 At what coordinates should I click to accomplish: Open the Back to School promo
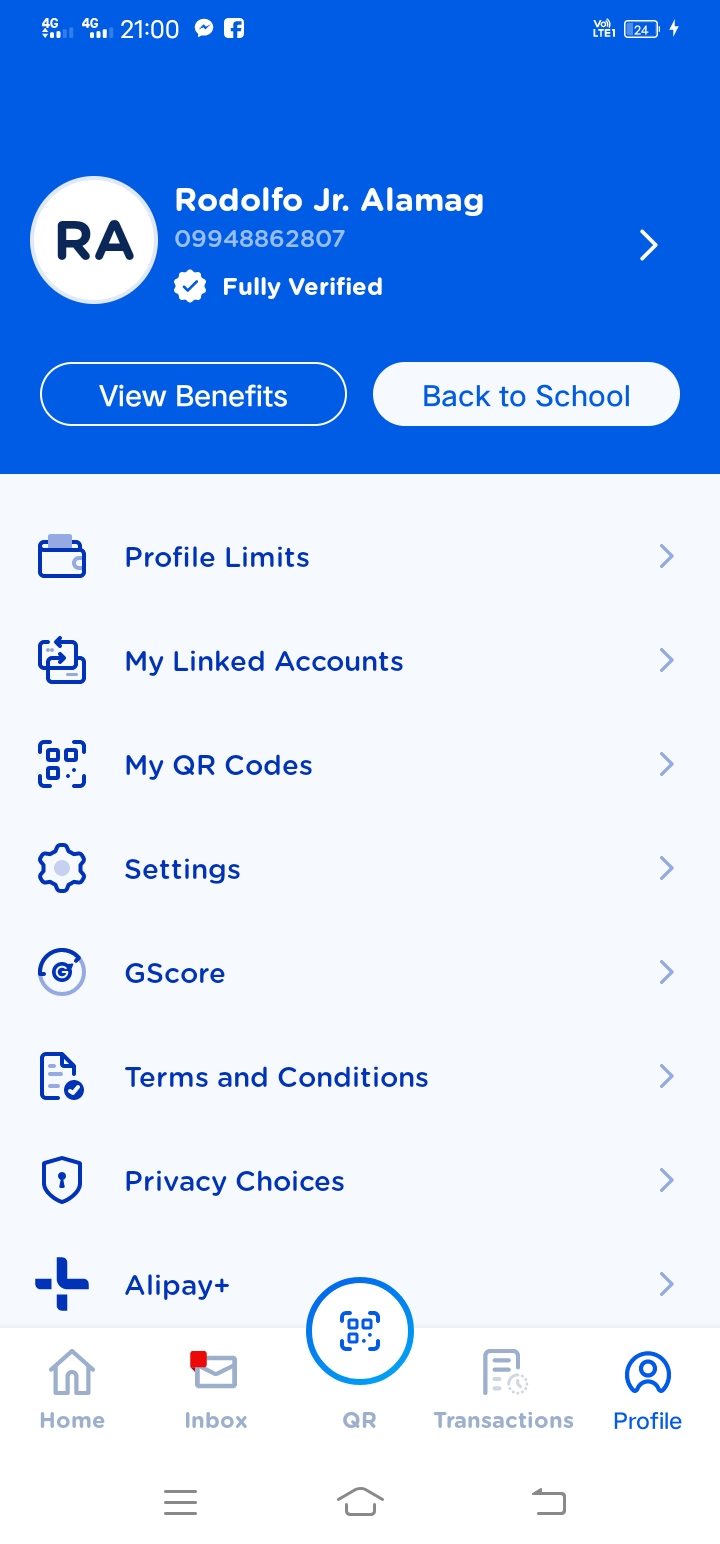(x=526, y=395)
